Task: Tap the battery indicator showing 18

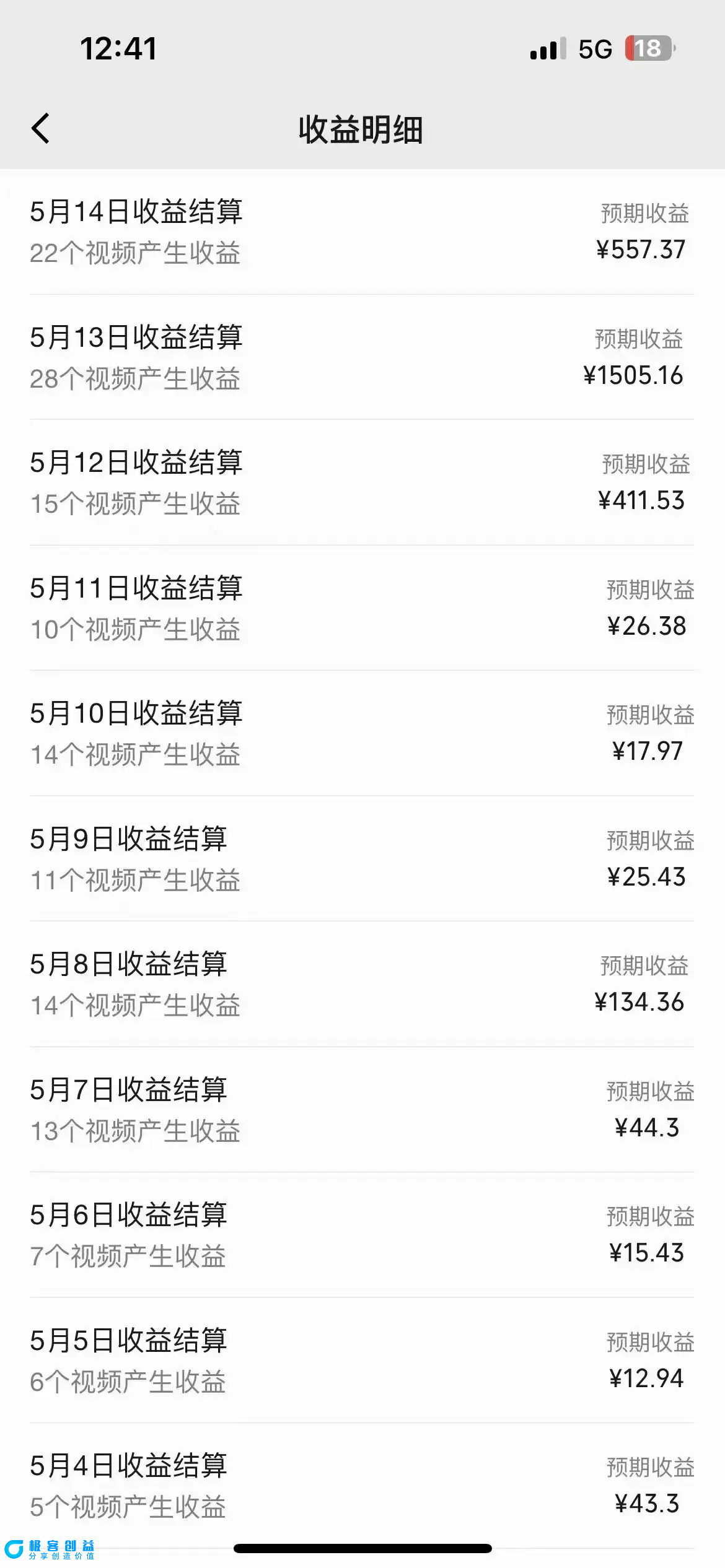Action: tap(648, 48)
